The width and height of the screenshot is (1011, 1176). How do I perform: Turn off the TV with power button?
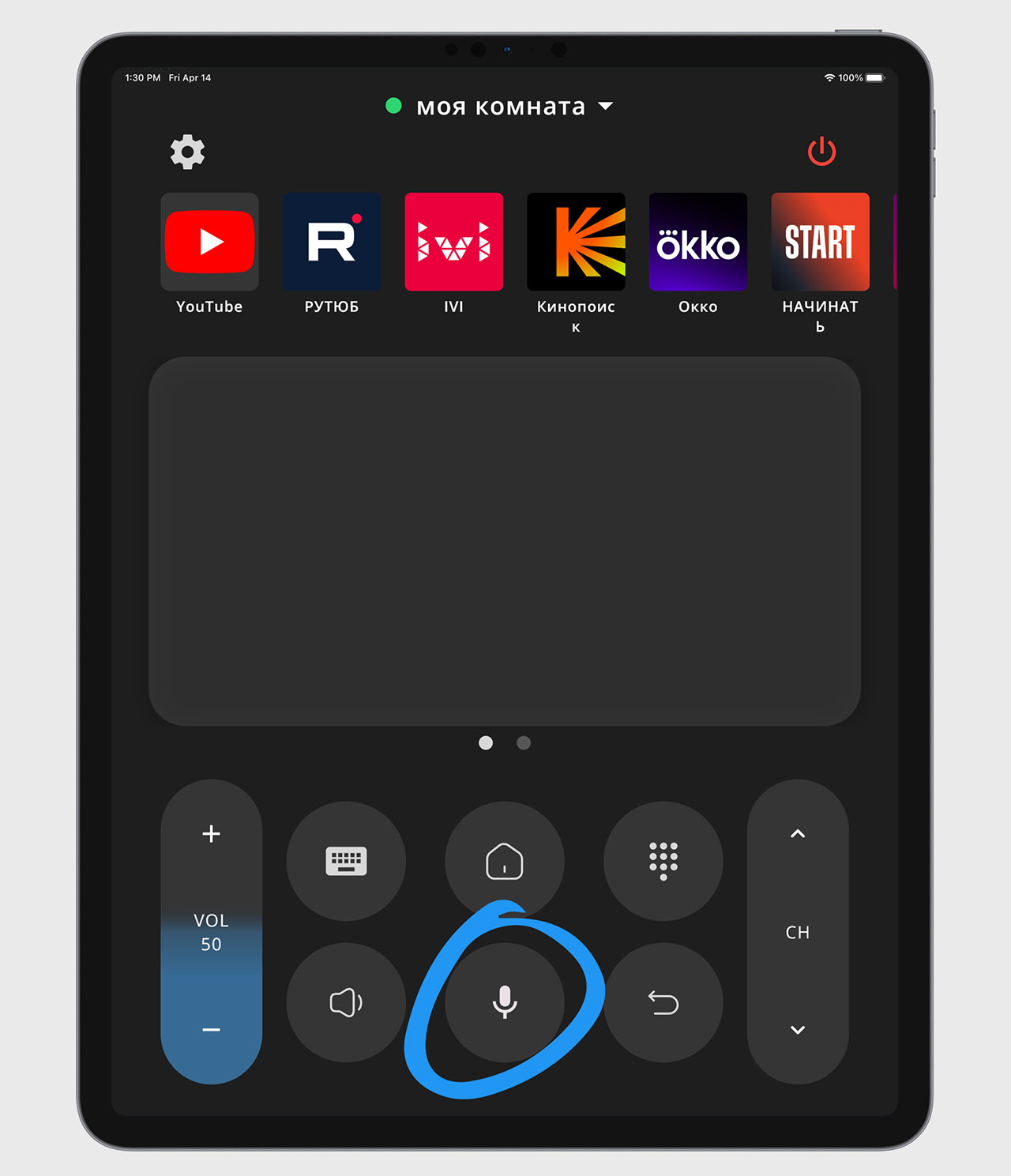pos(821,151)
